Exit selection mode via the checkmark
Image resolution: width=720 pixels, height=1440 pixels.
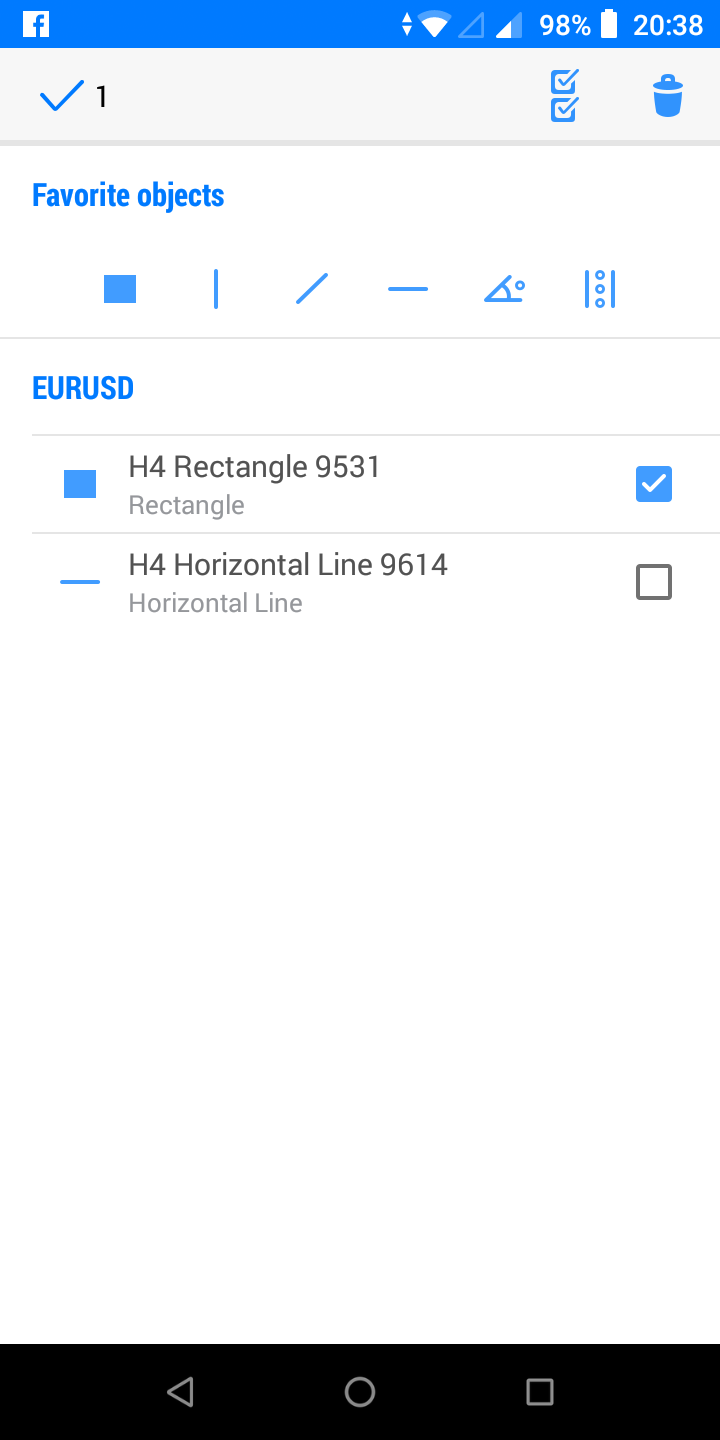click(x=61, y=96)
